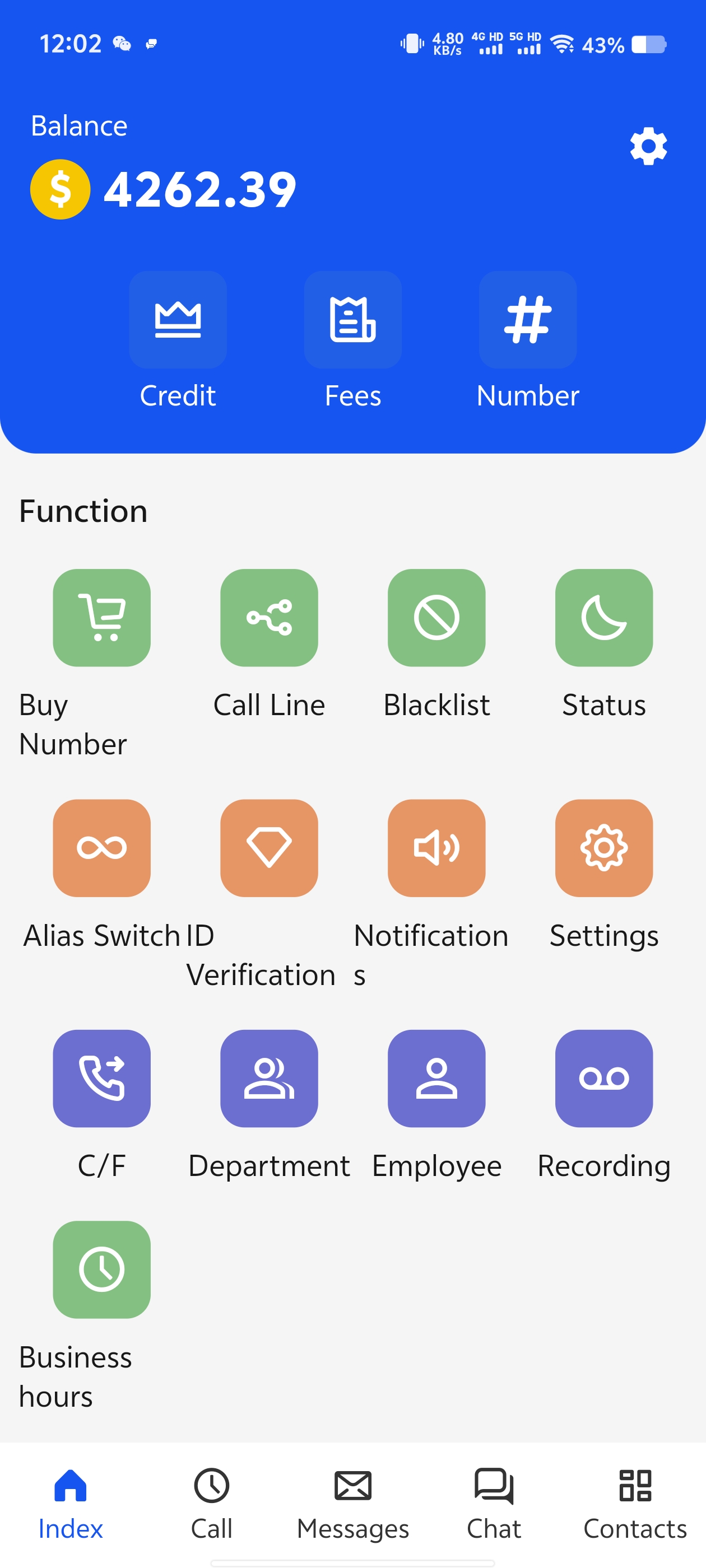Switch to the Messages tab
The image size is (706, 1568).
(352, 1503)
